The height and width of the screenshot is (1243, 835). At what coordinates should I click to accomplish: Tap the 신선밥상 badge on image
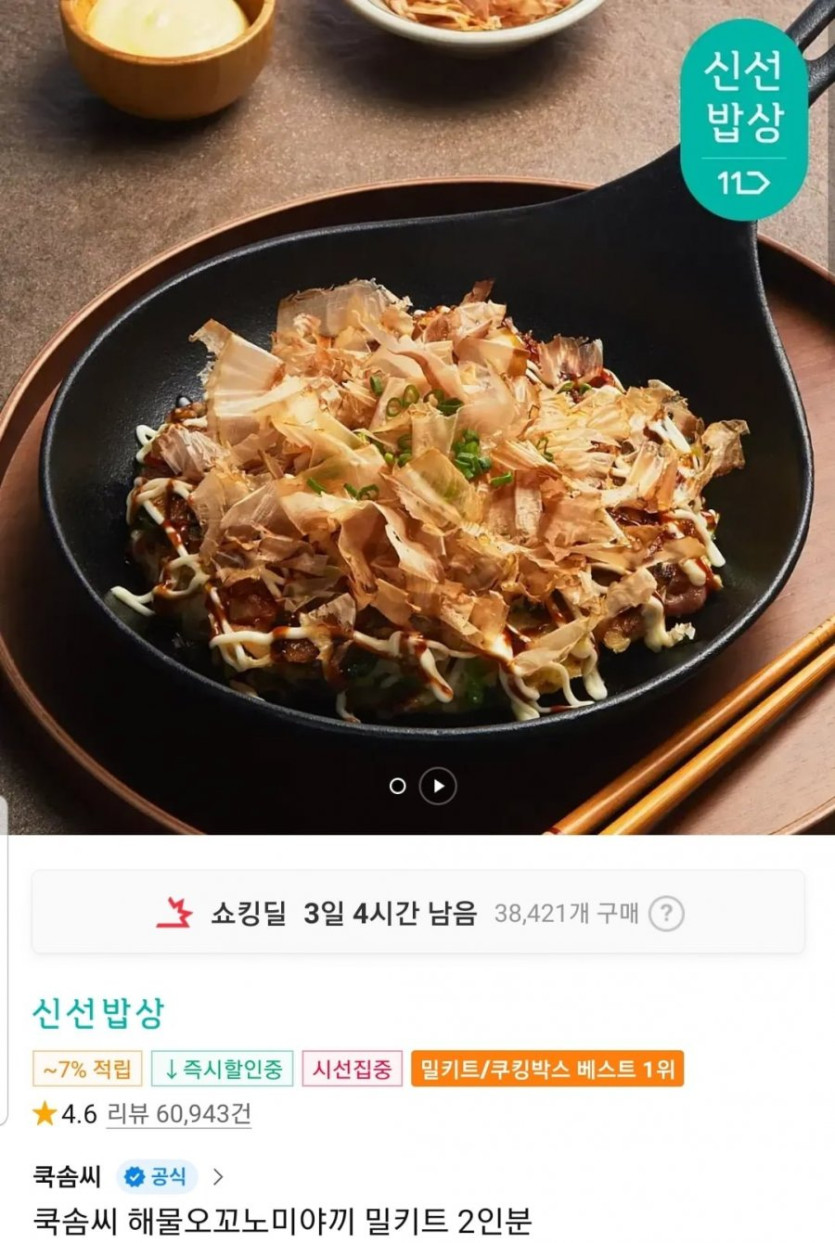click(743, 117)
